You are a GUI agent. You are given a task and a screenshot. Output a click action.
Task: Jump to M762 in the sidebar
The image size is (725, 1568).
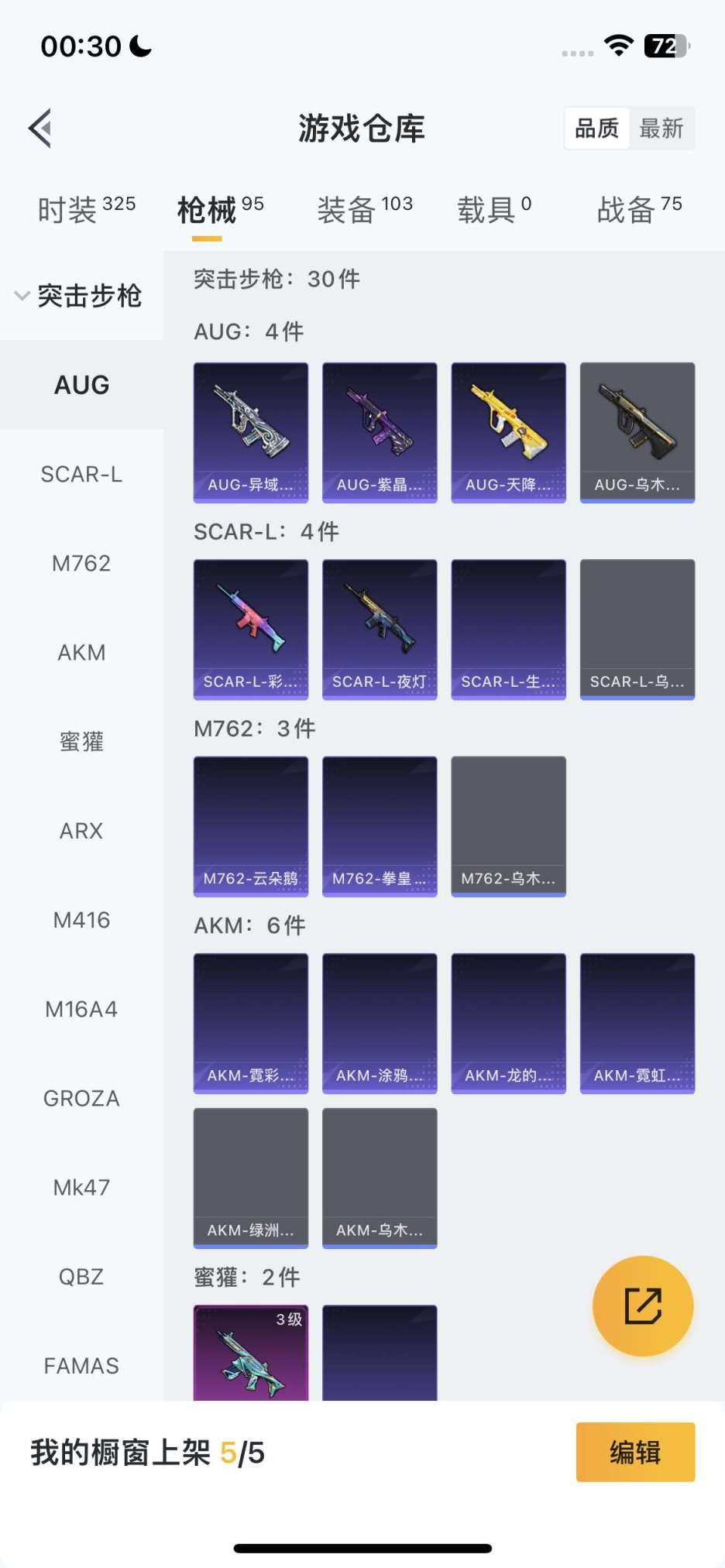pyautogui.click(x=81, y=563)
